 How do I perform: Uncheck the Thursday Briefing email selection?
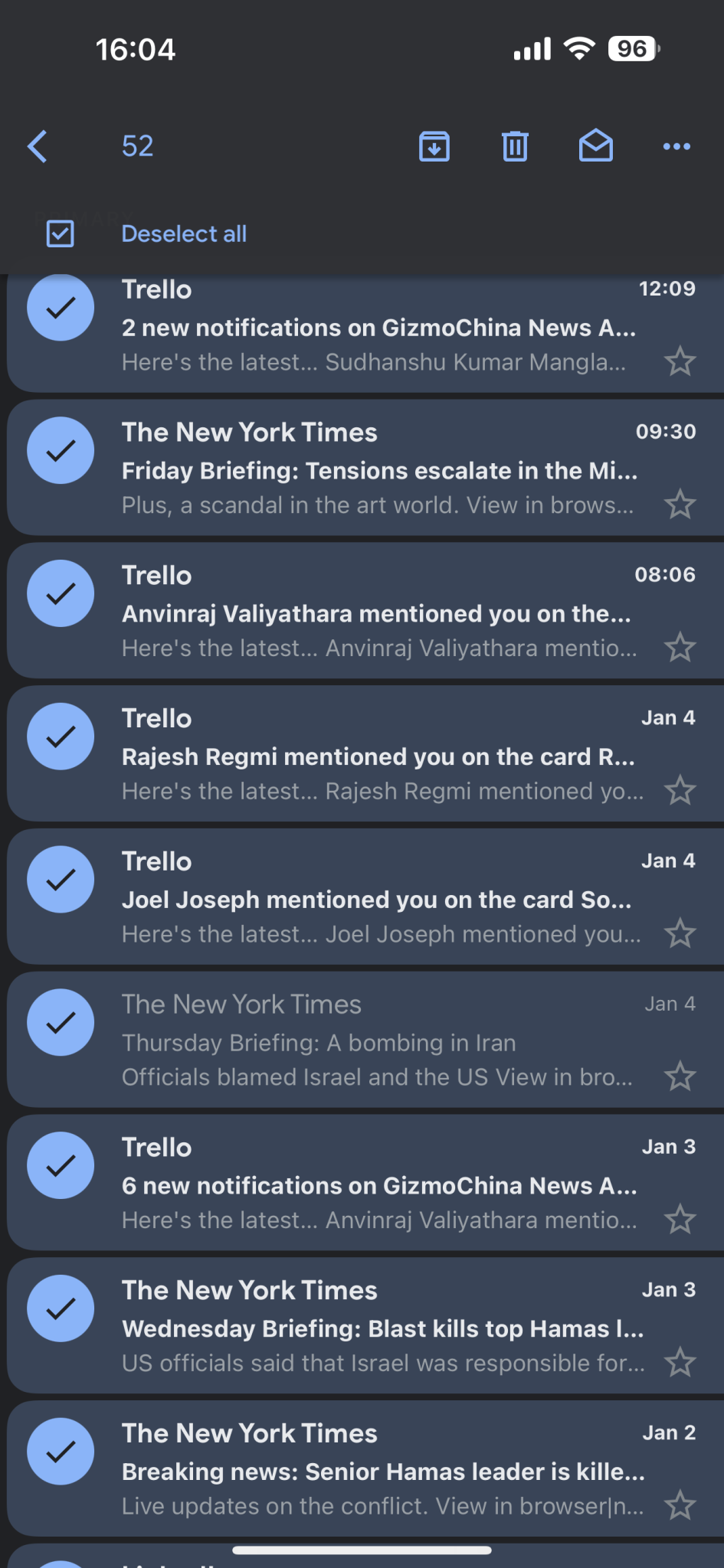pyautogui.click(x=60, y=1021)
